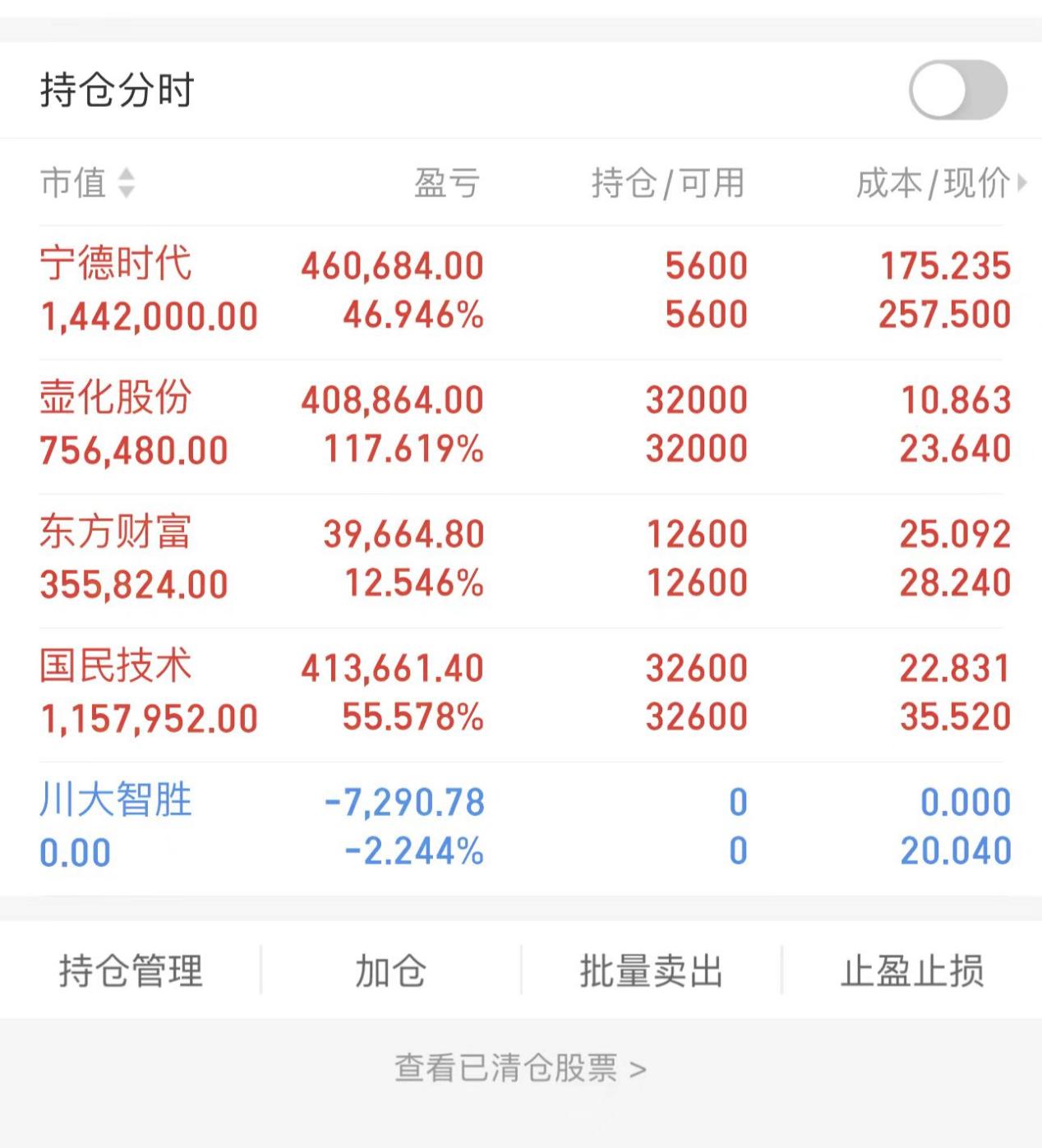The image size is (1042, 1148).
Task: Click the 市值 ascending sort triangle
Action: pos(125,175)
